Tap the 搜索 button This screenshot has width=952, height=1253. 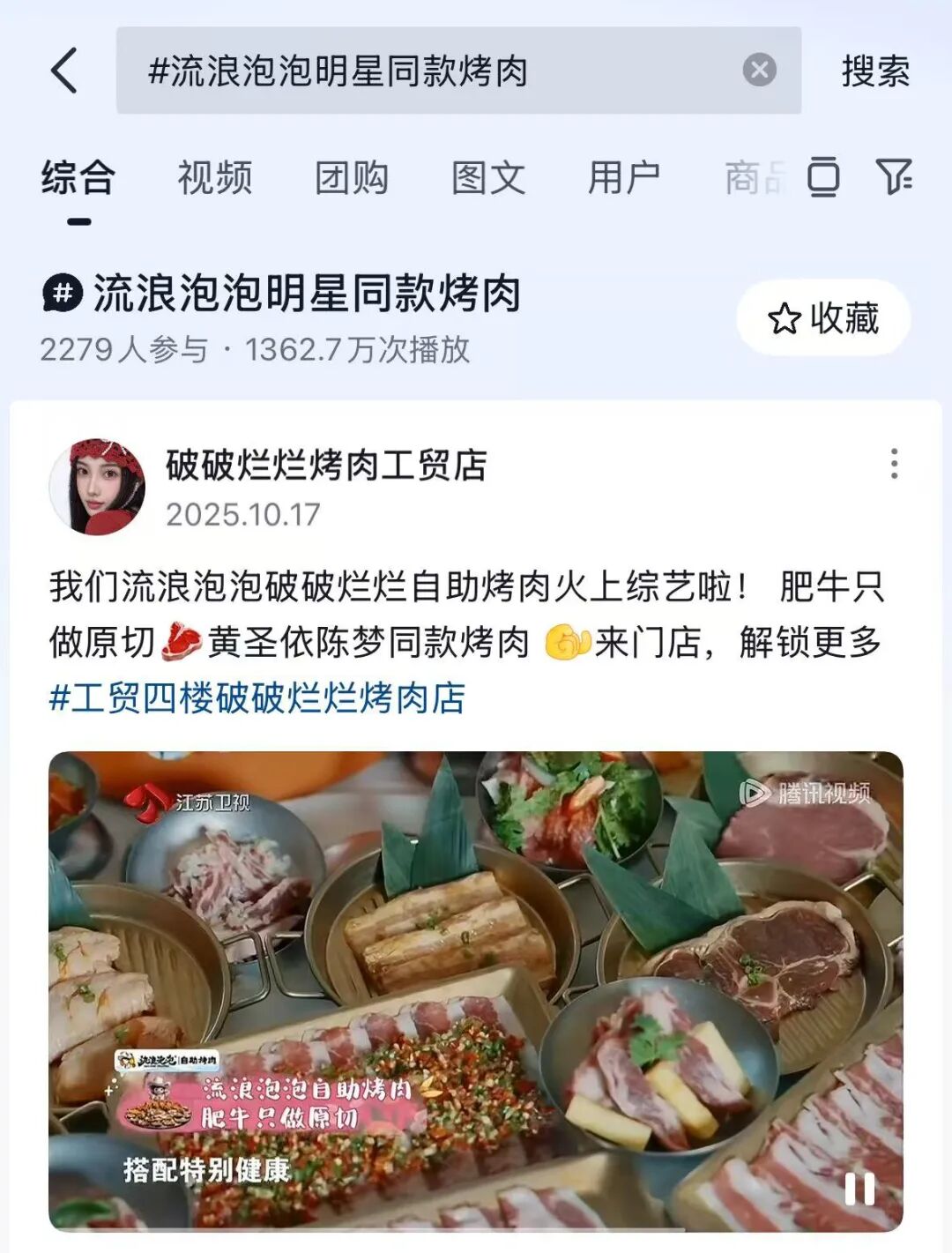click(874, 71)
